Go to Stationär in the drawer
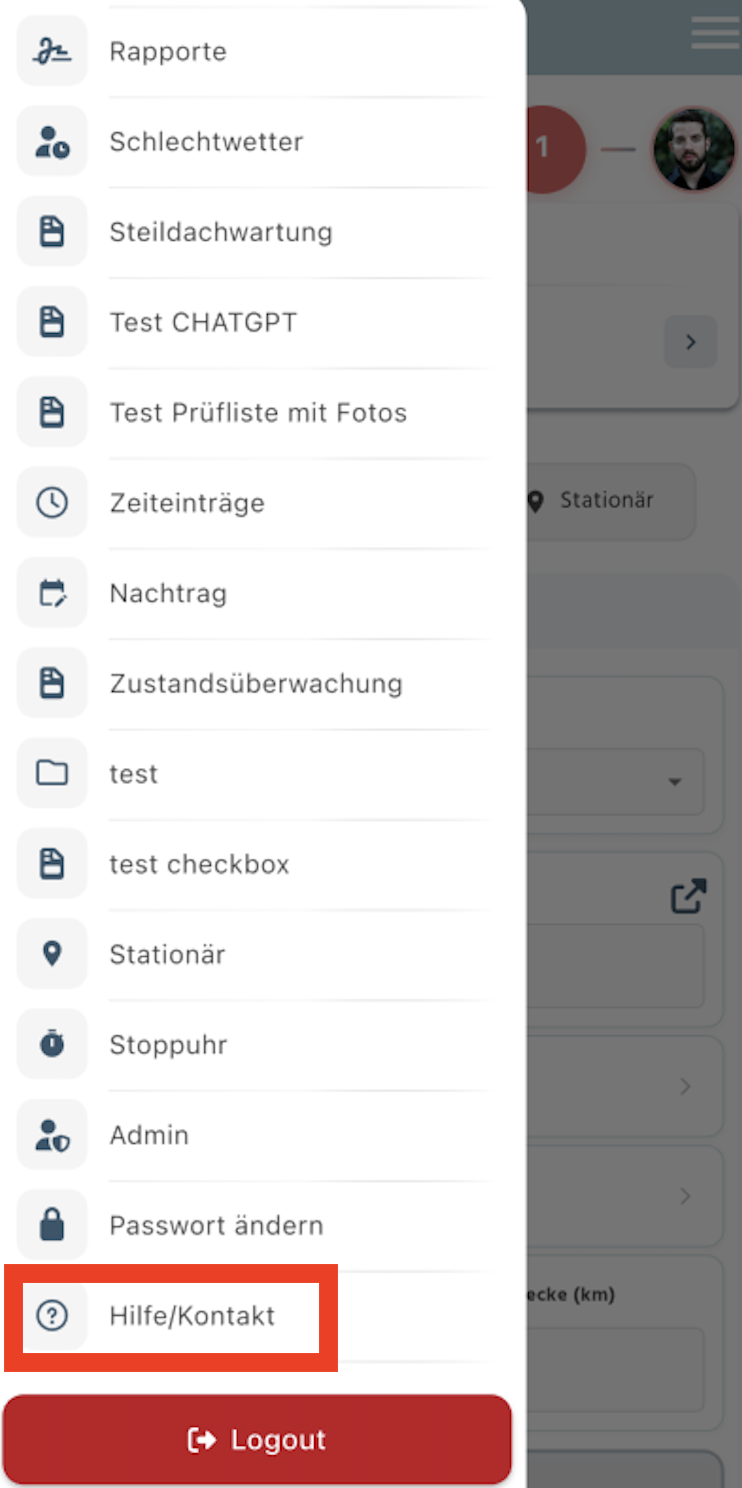The height and width of the screenshot is (1488, 742). tap(167, 955)
